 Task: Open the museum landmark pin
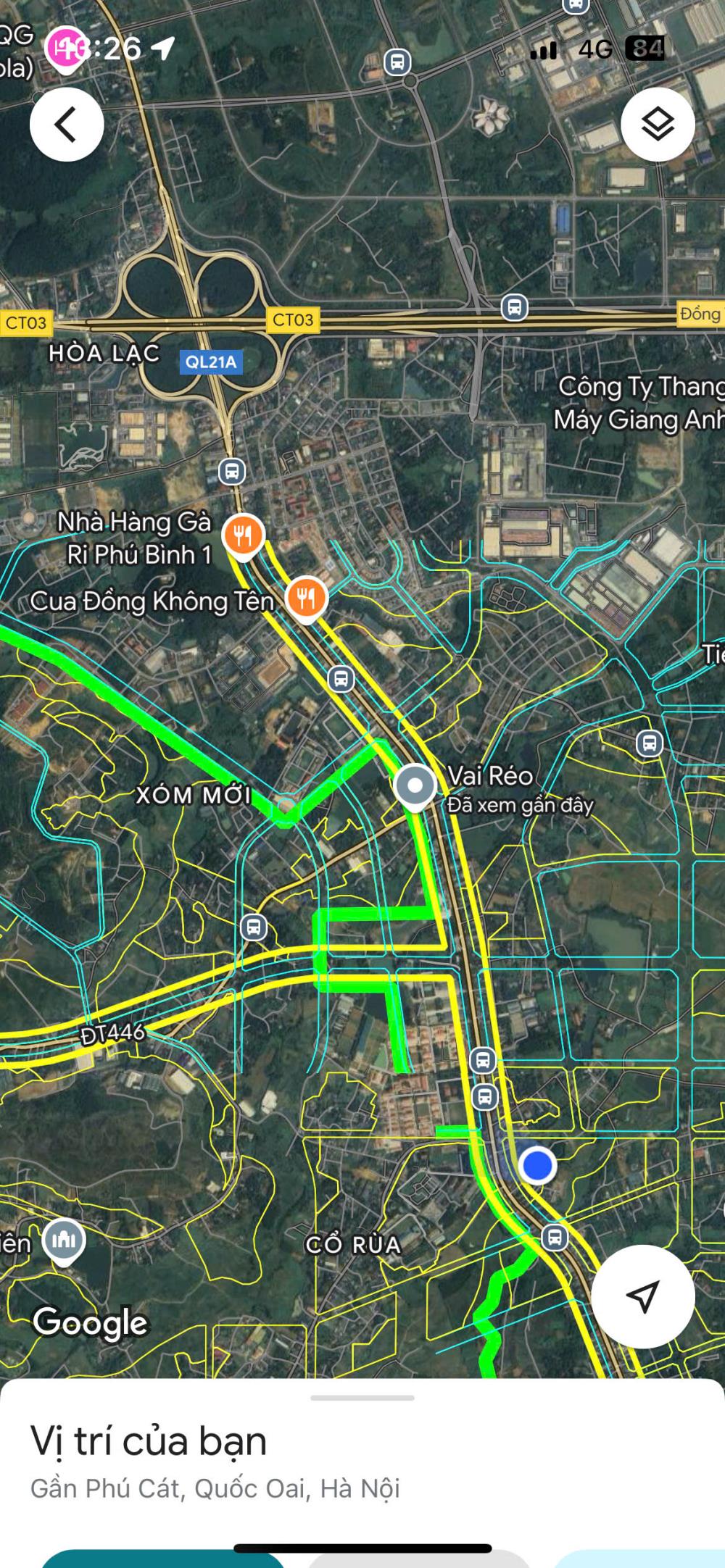tap(64, 1240)
